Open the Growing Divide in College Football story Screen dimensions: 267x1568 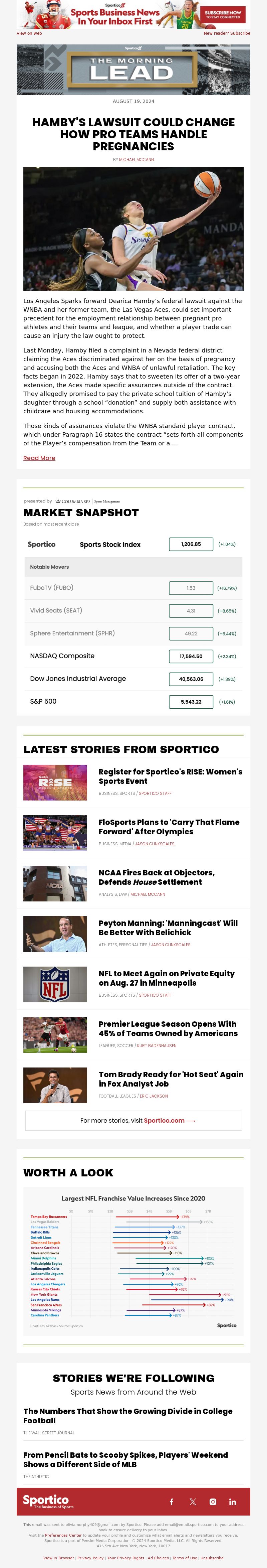[x=128, y=1415]
